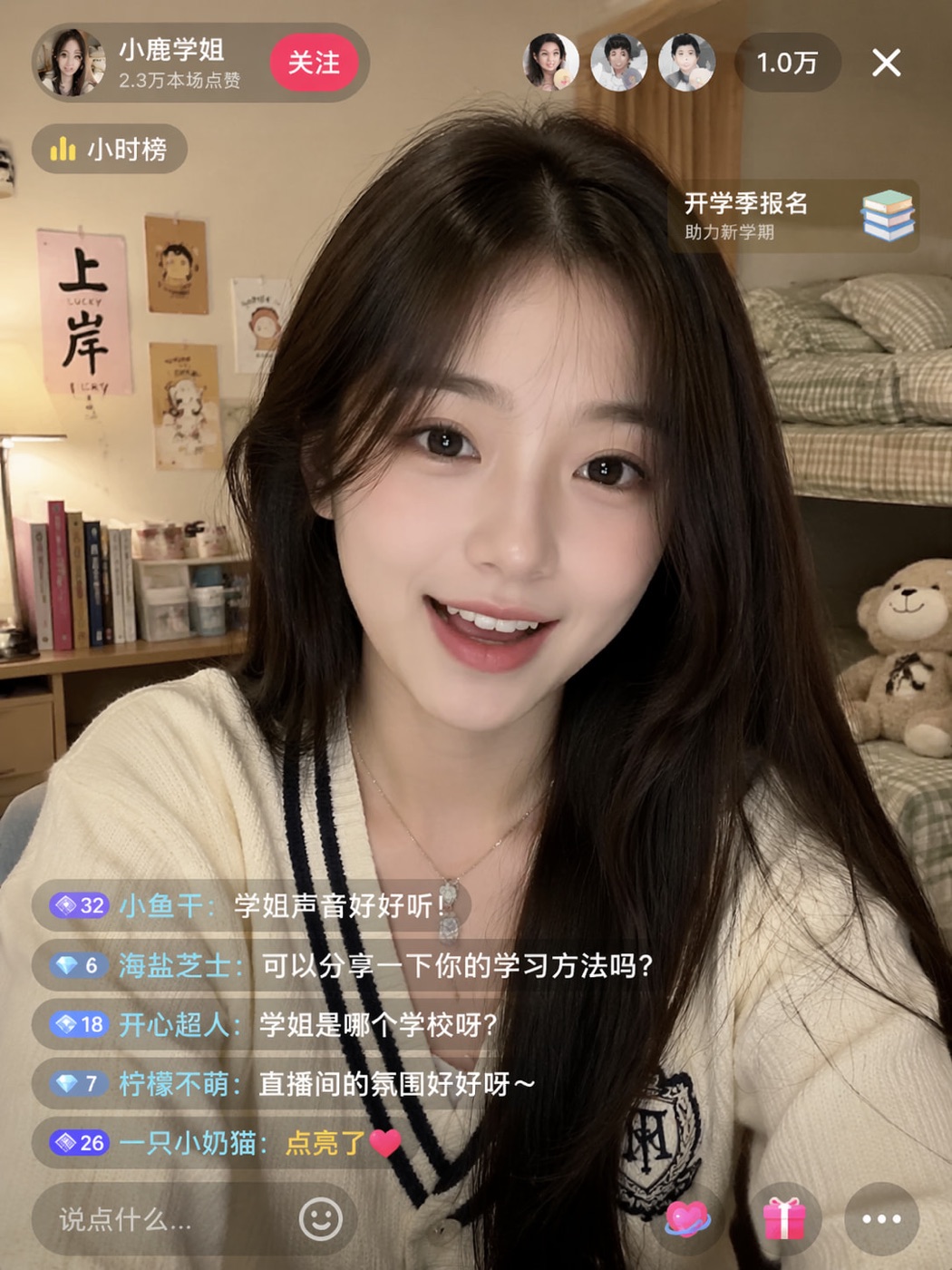Screen dimensions: 952x1270
Task: Open the gift panel
Action: tap(784, 1219)
